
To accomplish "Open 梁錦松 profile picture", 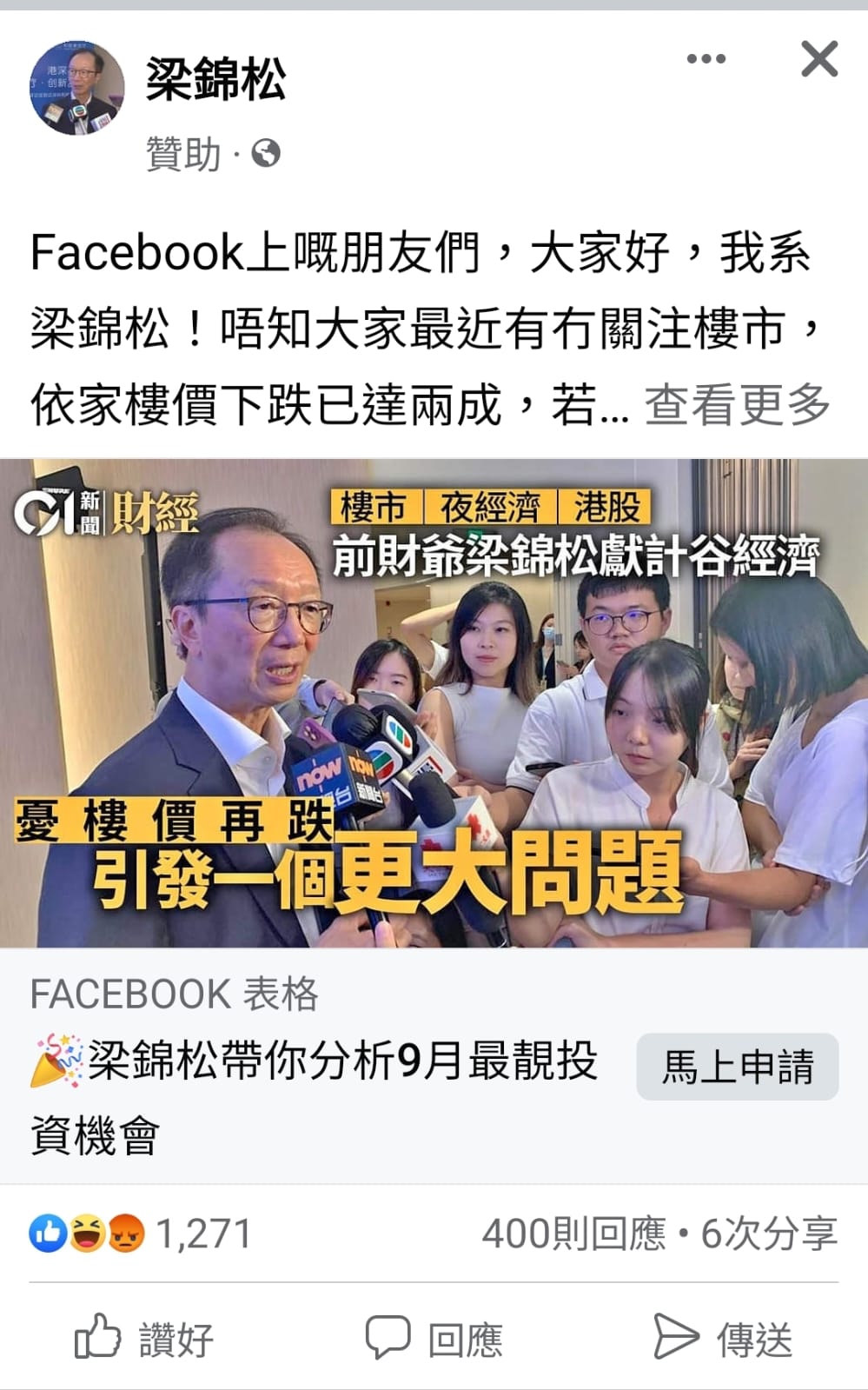I will (76, 88).
